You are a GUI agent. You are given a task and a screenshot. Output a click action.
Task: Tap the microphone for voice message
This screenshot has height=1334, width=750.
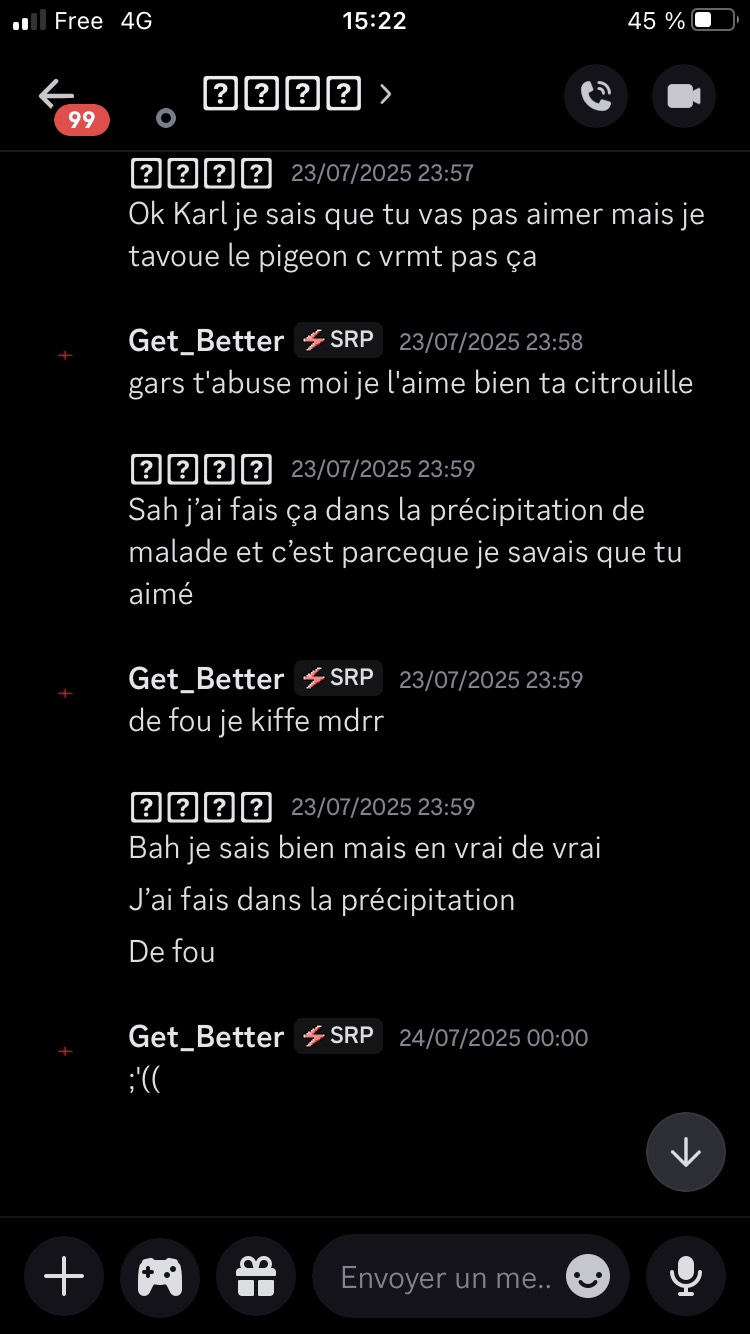686,1276
